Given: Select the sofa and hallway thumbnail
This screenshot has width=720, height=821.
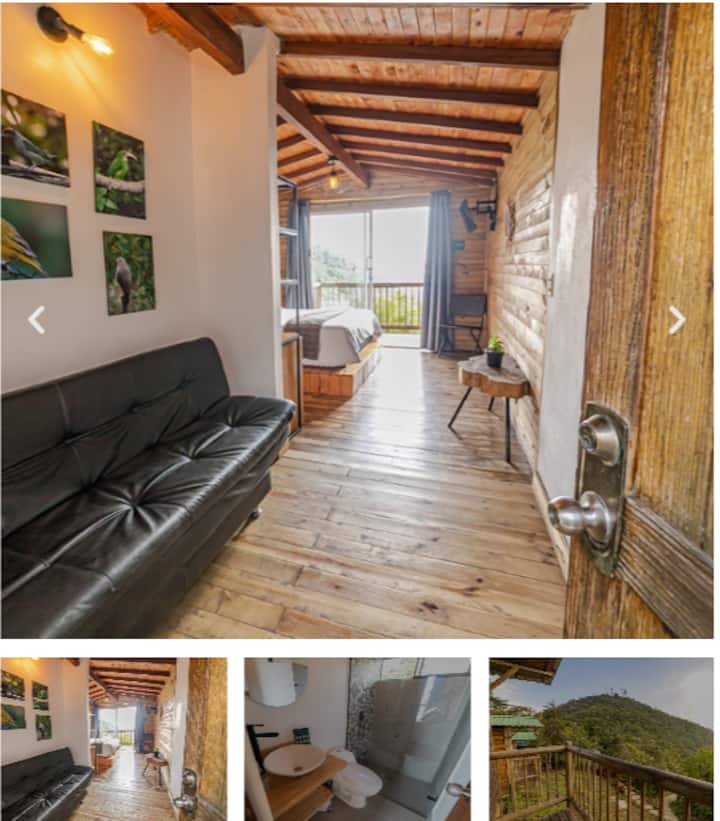Looking at the screenshot, I should (x=114, y=738).
